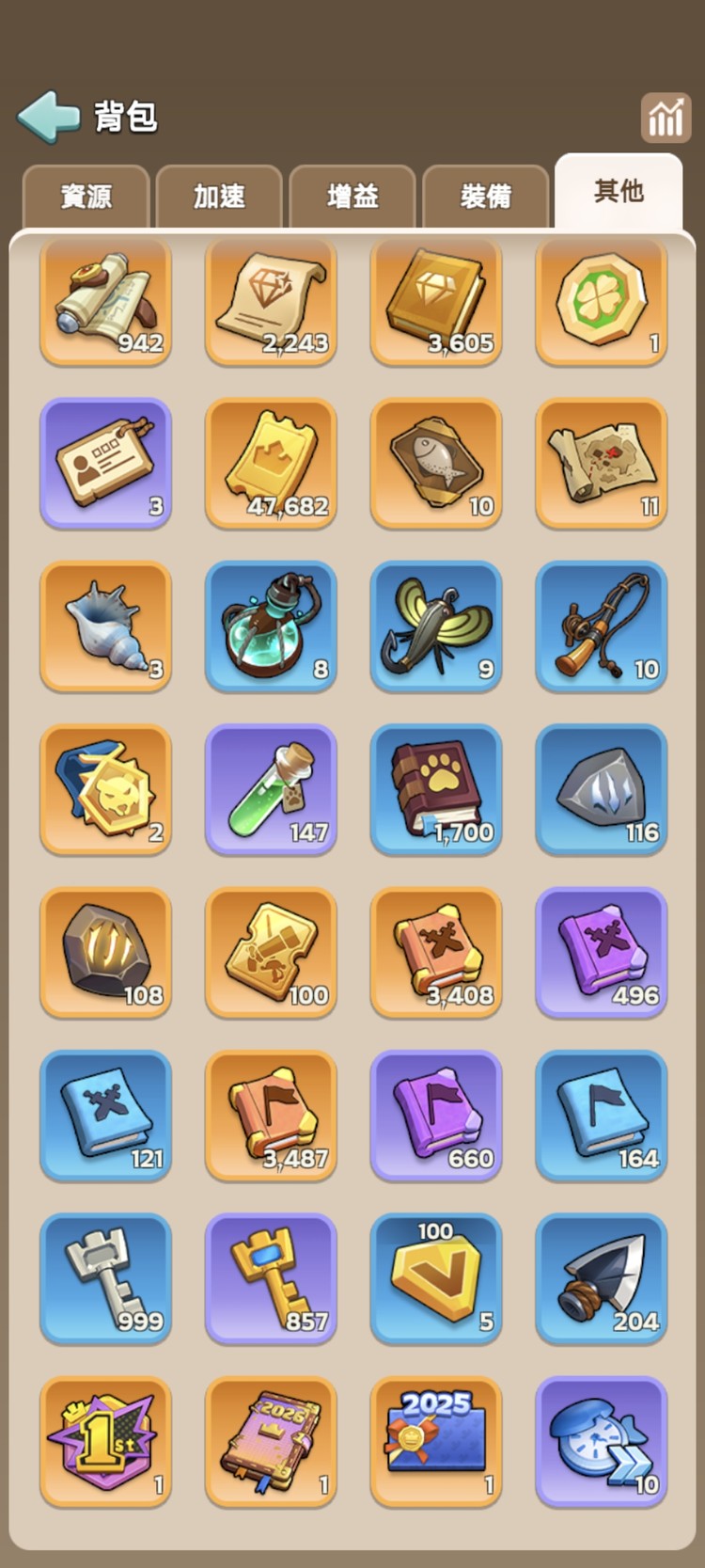This screenshot has width=705, height=1568.
Task: Select the 2025 banner item
Action: point(436,1441)
